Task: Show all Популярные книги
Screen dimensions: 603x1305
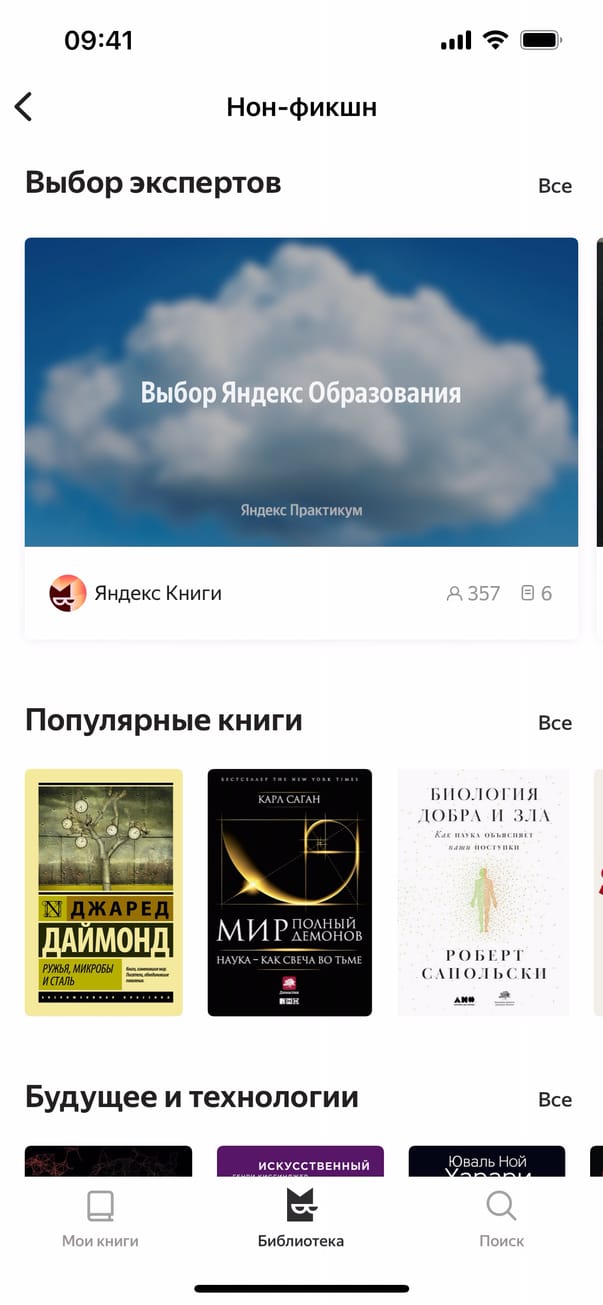Action: coord(555,723)
